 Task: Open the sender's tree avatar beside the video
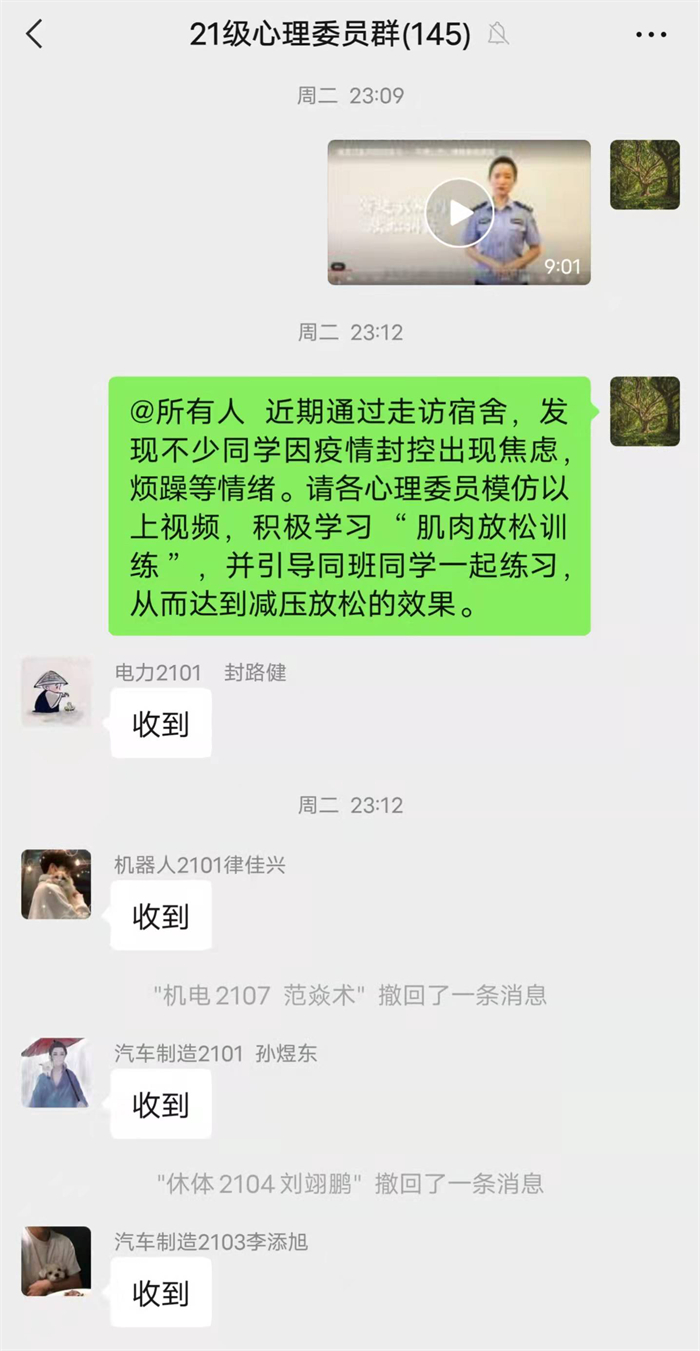click(645, 175)
